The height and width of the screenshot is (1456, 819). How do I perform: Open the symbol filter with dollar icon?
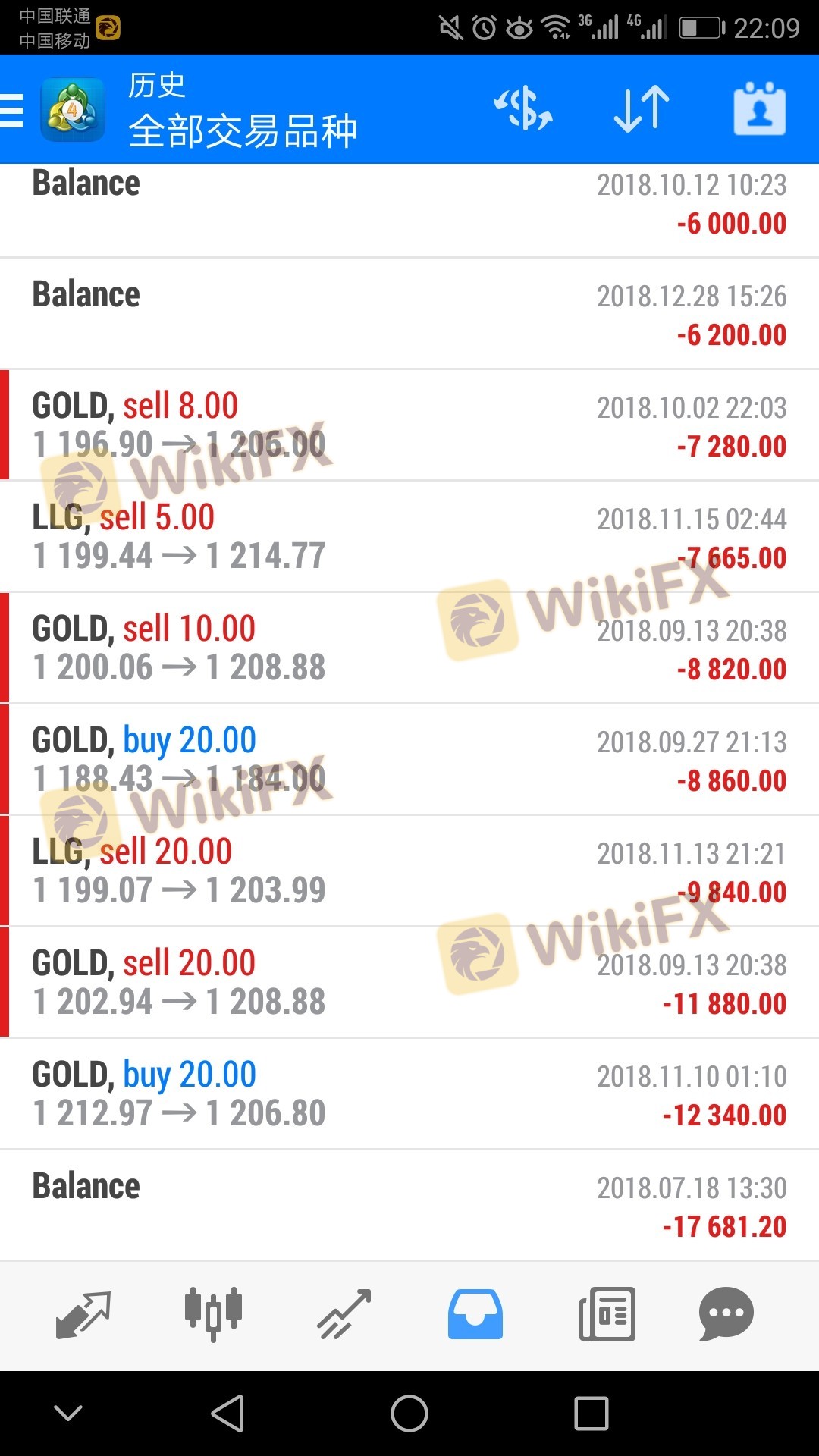click(523, 110)
